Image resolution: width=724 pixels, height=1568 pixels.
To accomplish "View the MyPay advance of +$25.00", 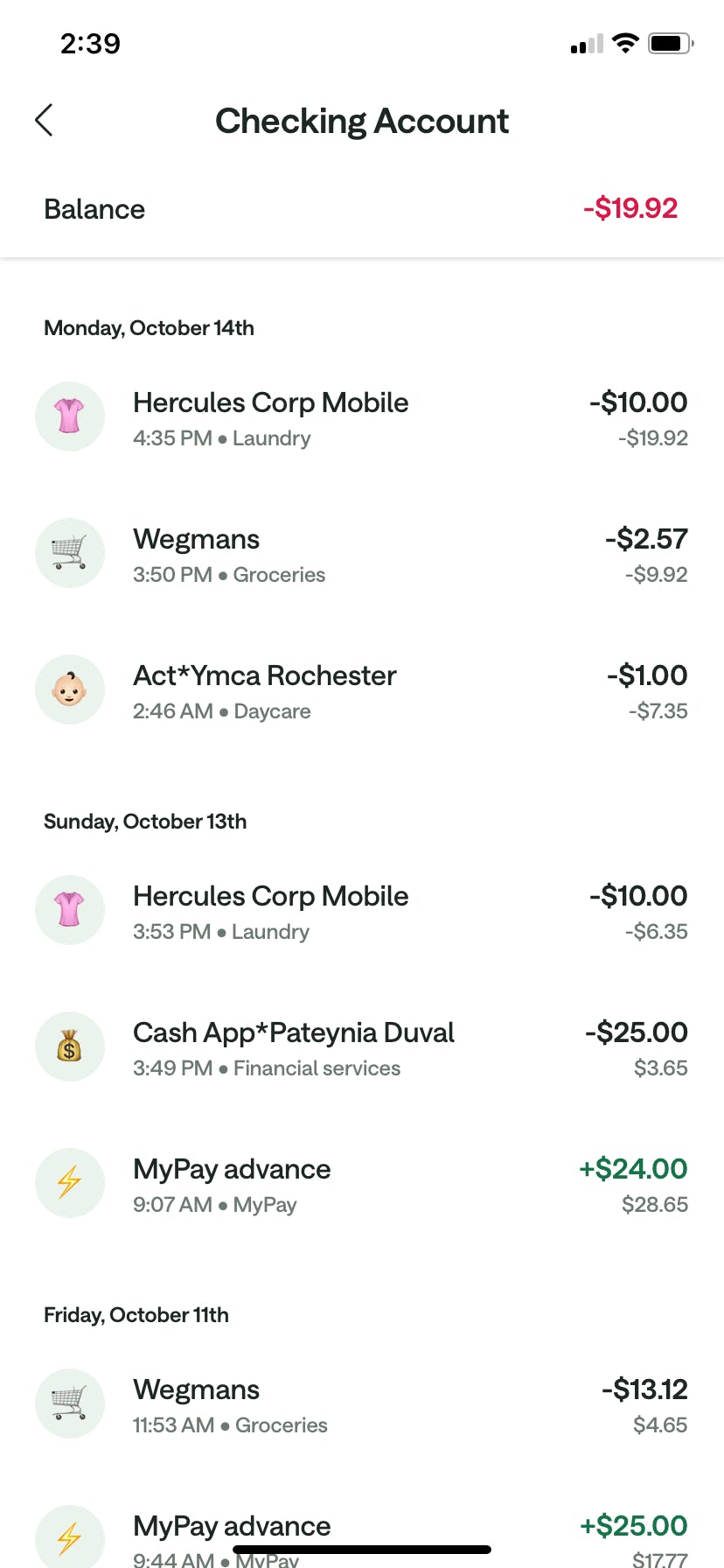I will (x=362, y=1536).
